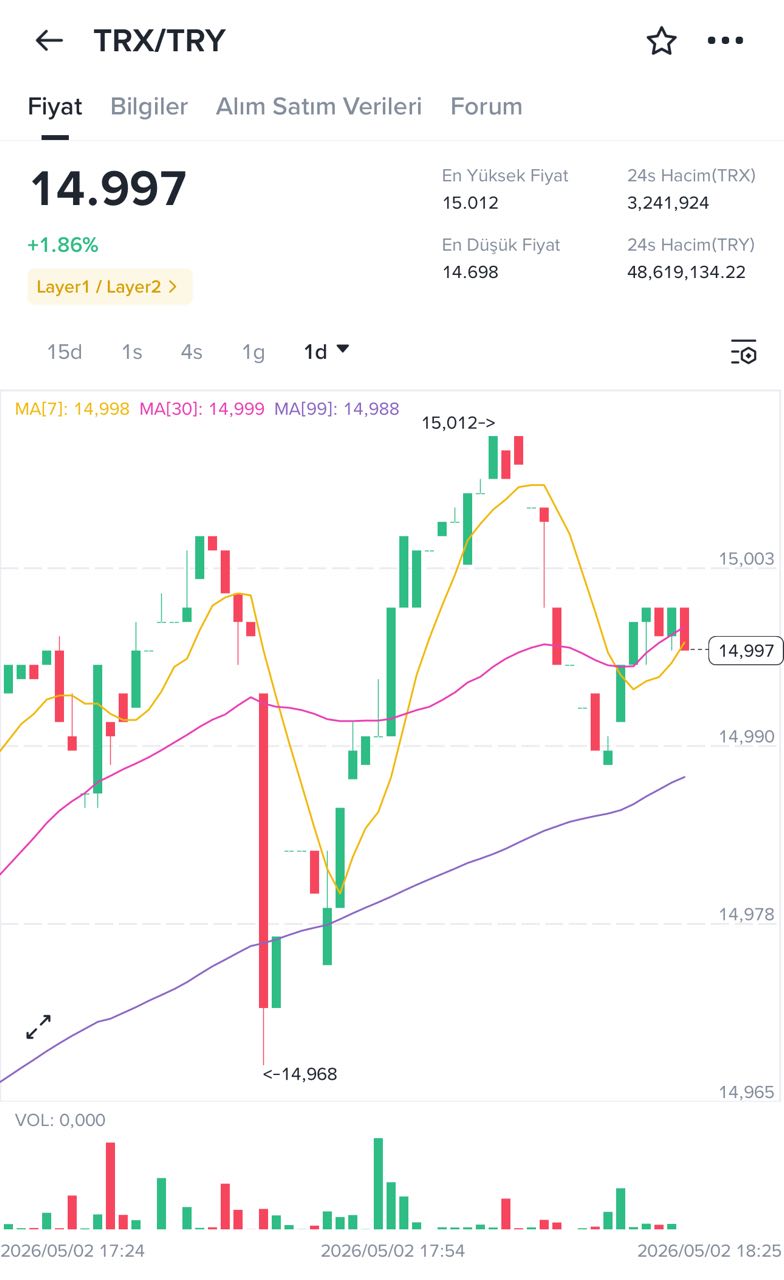Select the 15d chart interval
The width and height of the screenshot is (784, 1280).
pos(64,352)
